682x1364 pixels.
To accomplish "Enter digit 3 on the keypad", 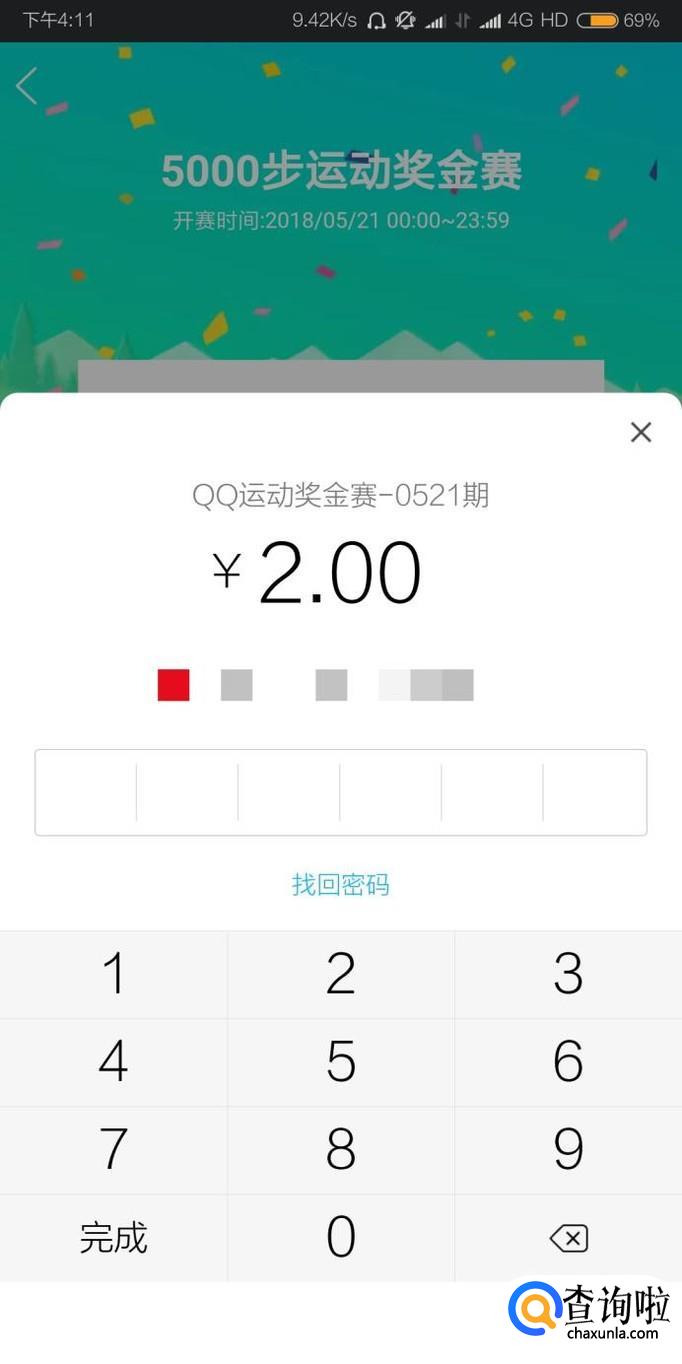I will coord(568,974).
